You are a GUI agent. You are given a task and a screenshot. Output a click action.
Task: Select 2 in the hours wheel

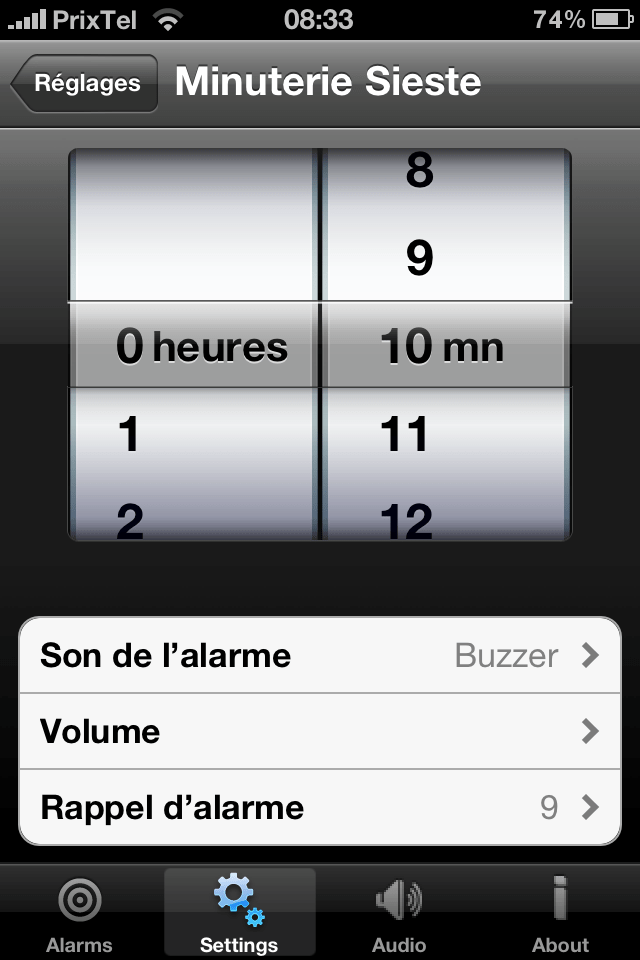click(128, 518)
